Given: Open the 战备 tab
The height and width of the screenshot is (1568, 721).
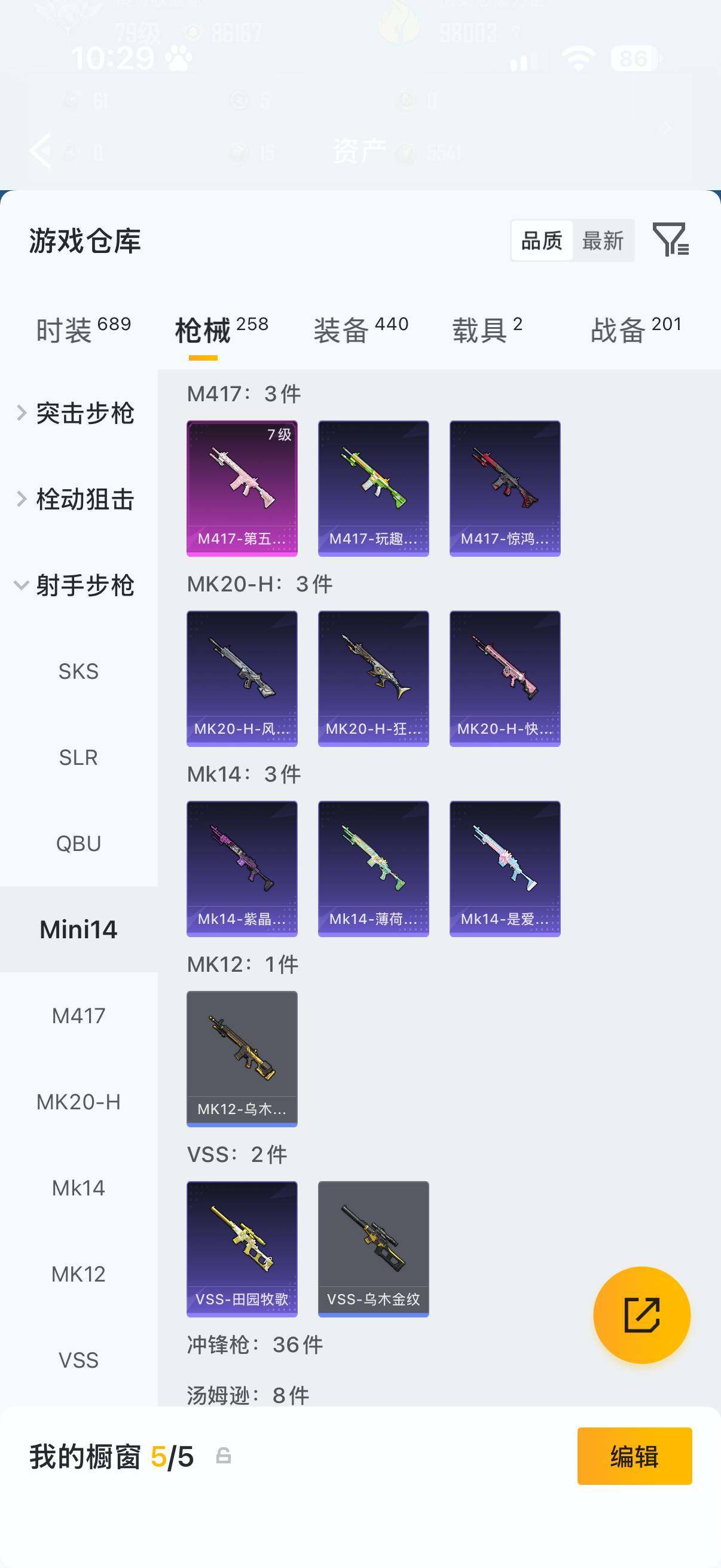Looking at the screenshot, I should pyautogui.click(x=636, y=330).
